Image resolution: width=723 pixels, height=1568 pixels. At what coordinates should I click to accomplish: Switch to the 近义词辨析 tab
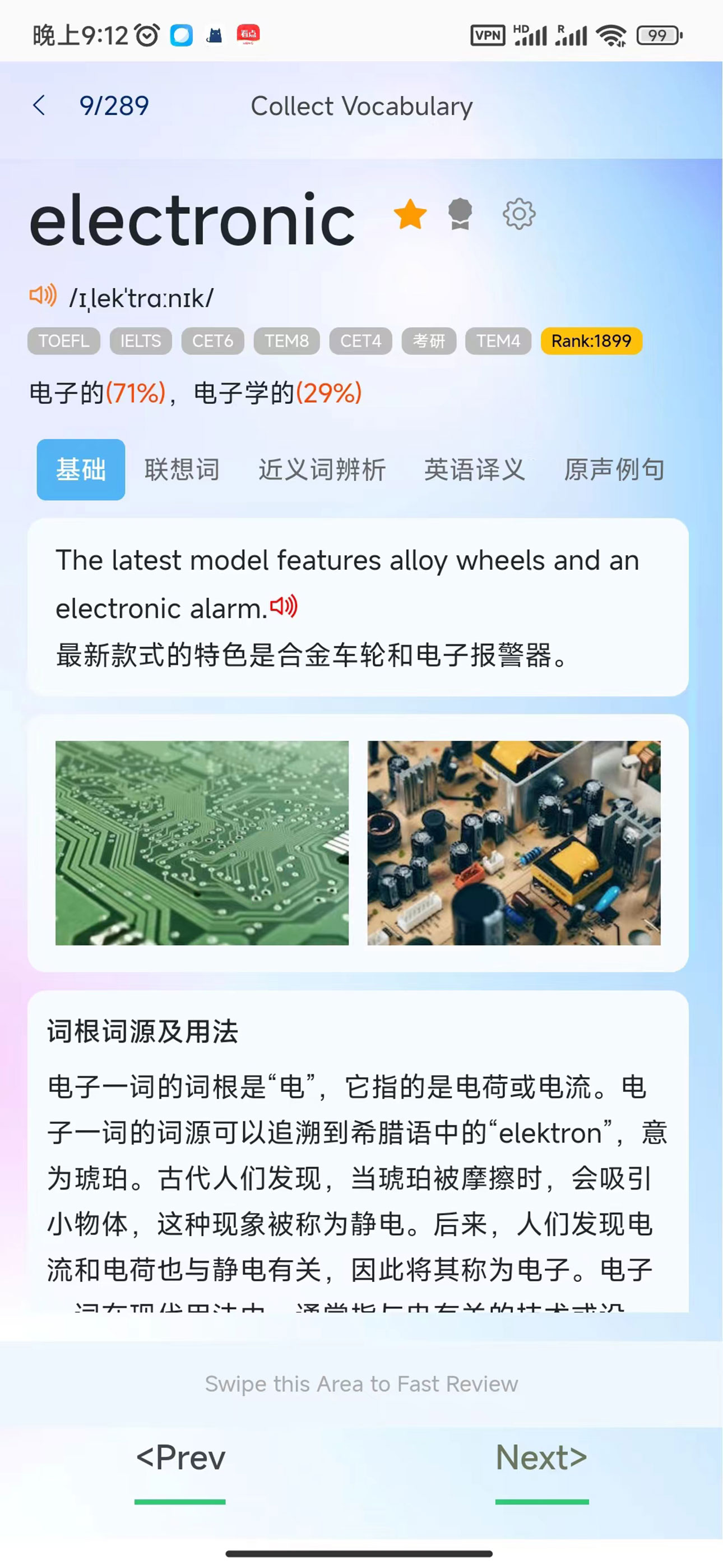tap(322, 470)
